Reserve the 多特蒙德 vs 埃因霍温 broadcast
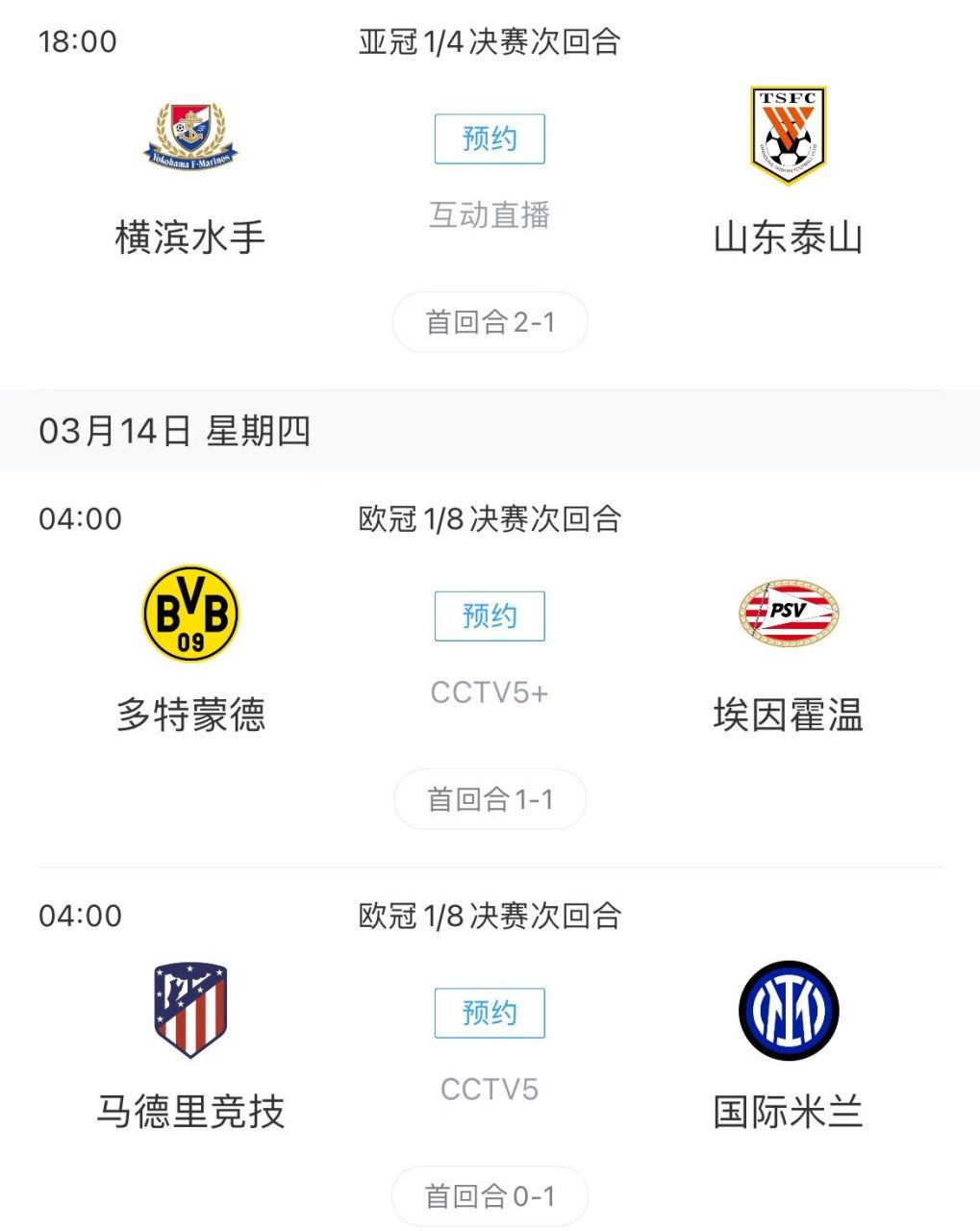 click(489, 615)
